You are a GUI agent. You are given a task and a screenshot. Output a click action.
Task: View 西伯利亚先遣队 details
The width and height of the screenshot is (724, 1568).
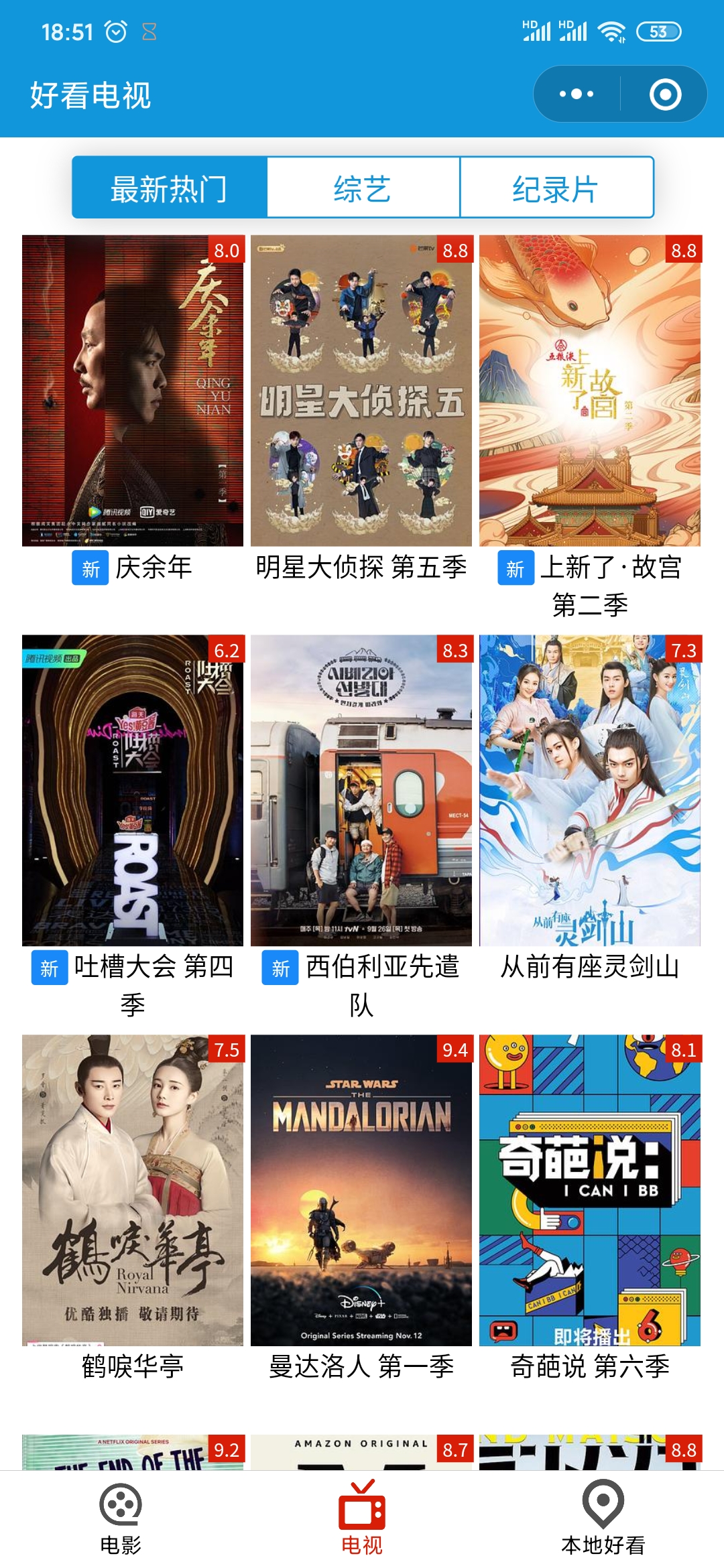[x=361, y=791]
